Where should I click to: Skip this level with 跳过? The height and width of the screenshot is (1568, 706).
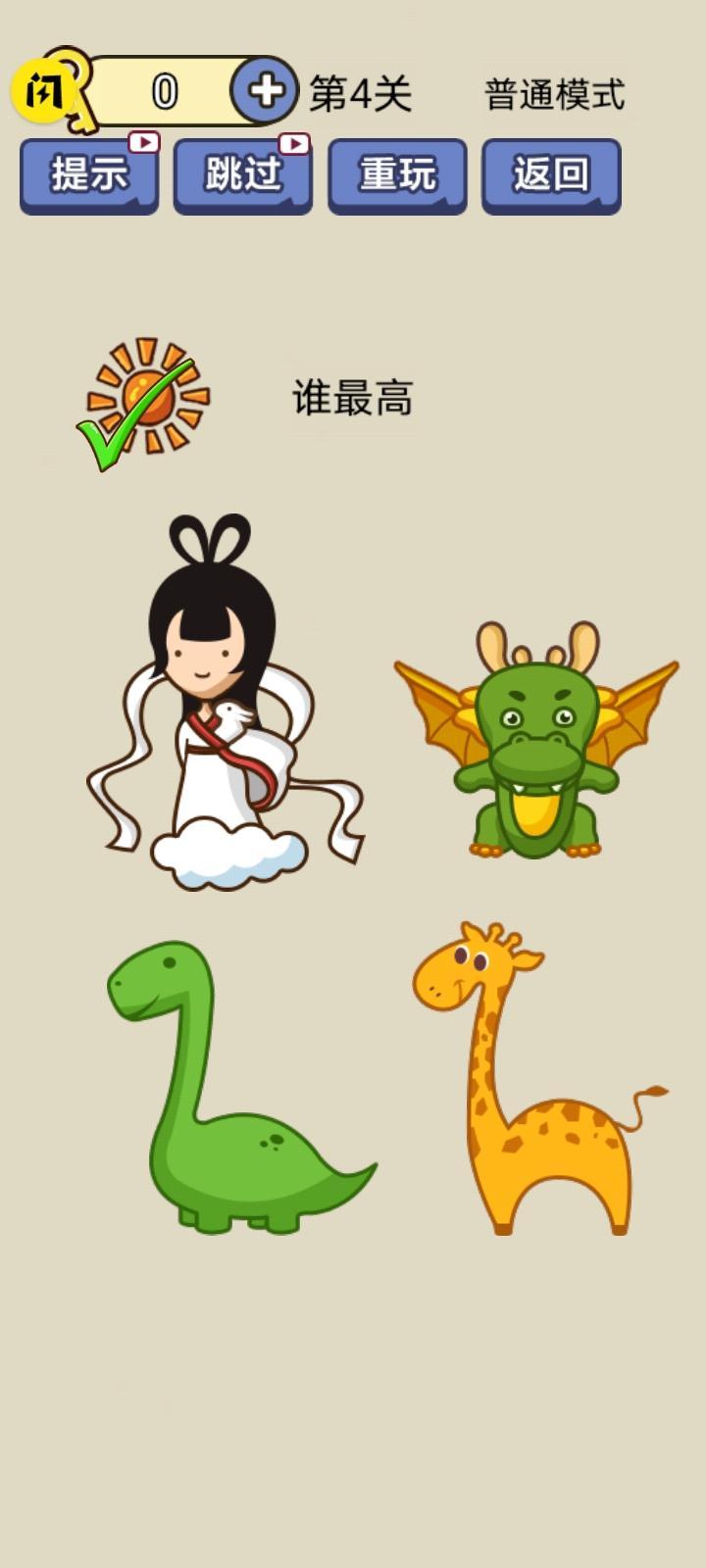(243, 175)
